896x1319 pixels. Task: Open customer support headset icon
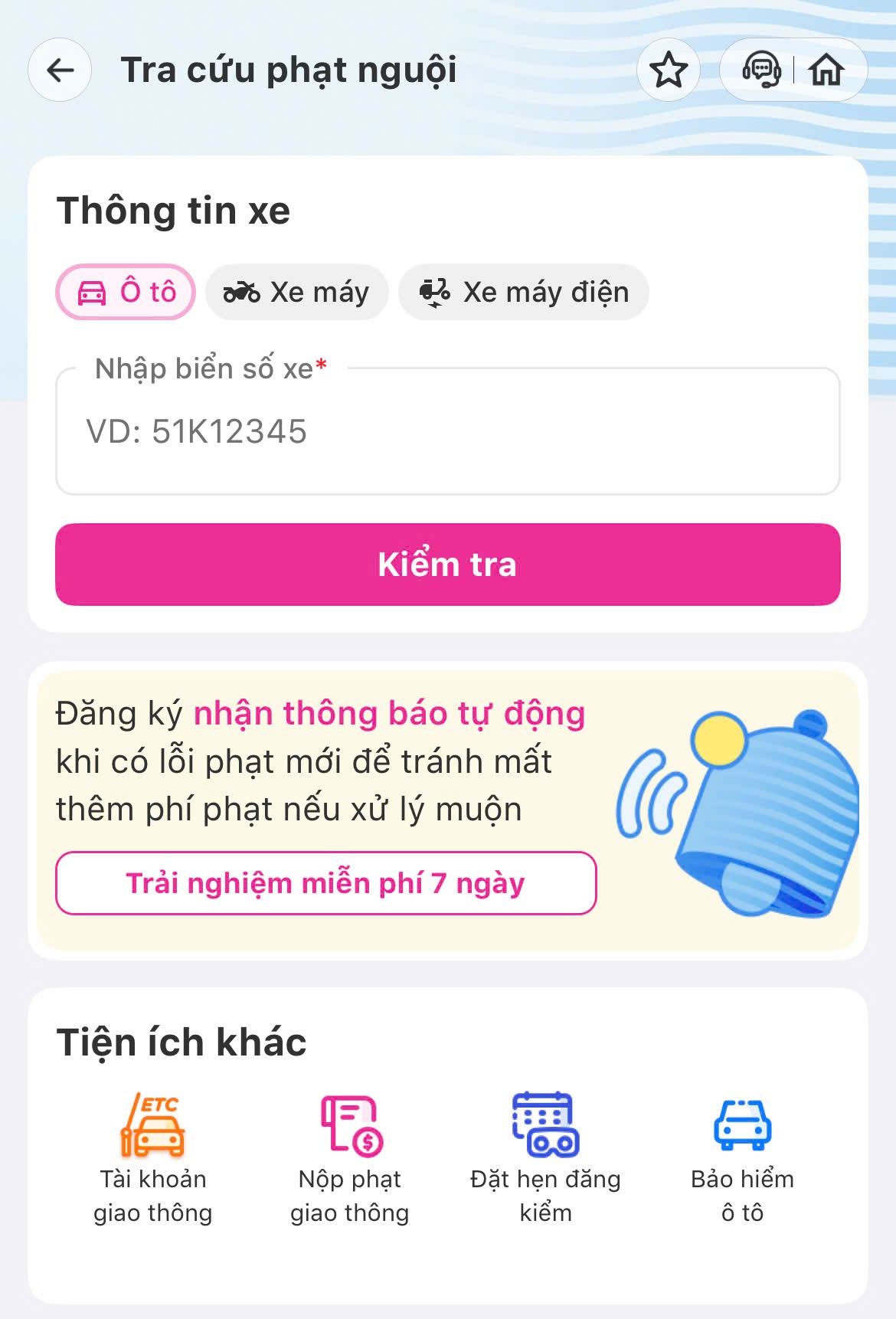(761, 70)
